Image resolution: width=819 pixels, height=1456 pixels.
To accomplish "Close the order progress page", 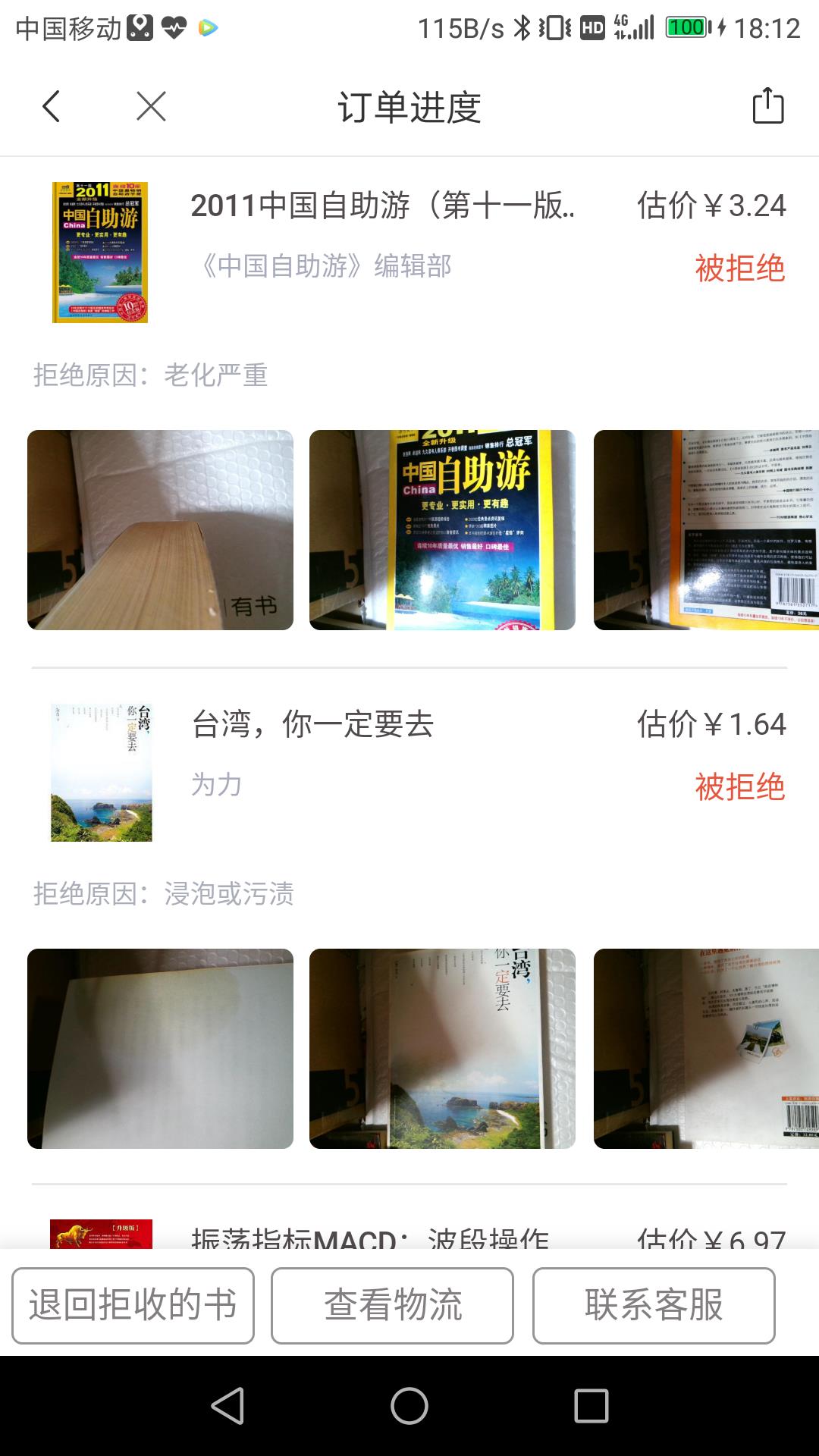I will click(x=151, y=106).
